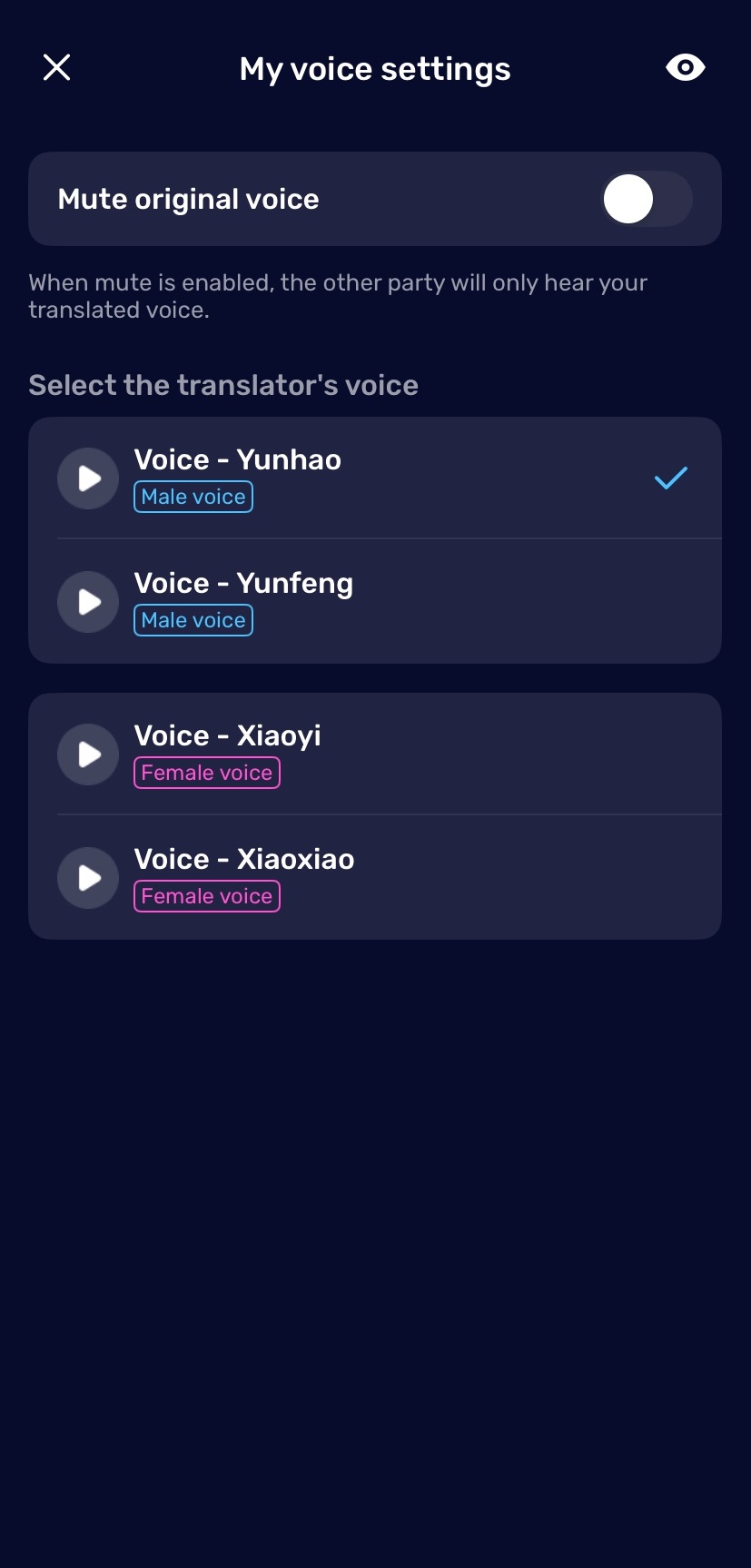
Task: Enable the Mute original voice toggle
Action: (x=647, y=199)
